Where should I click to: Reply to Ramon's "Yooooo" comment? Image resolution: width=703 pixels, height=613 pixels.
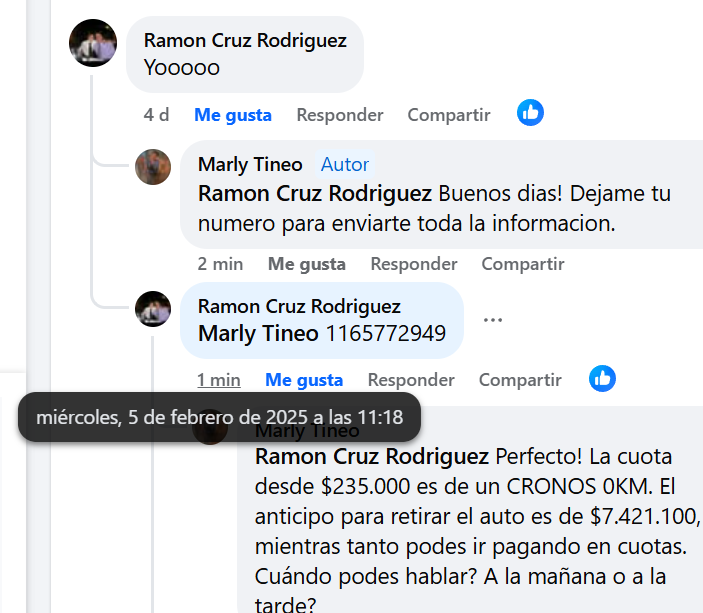[x=340, y=115]
